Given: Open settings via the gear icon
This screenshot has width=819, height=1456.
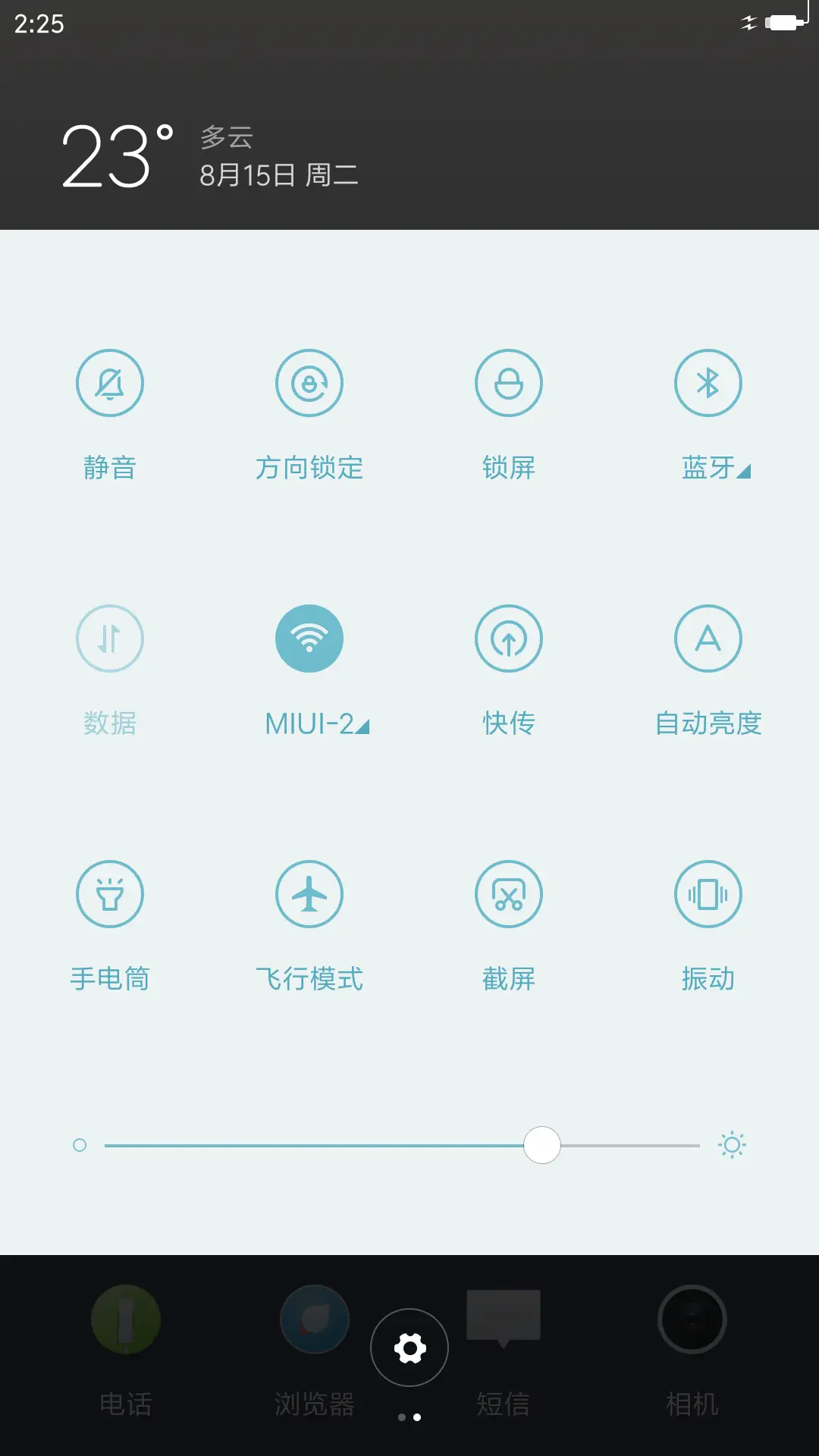Looking at the screenshot, I should [x=409, y=1348].
